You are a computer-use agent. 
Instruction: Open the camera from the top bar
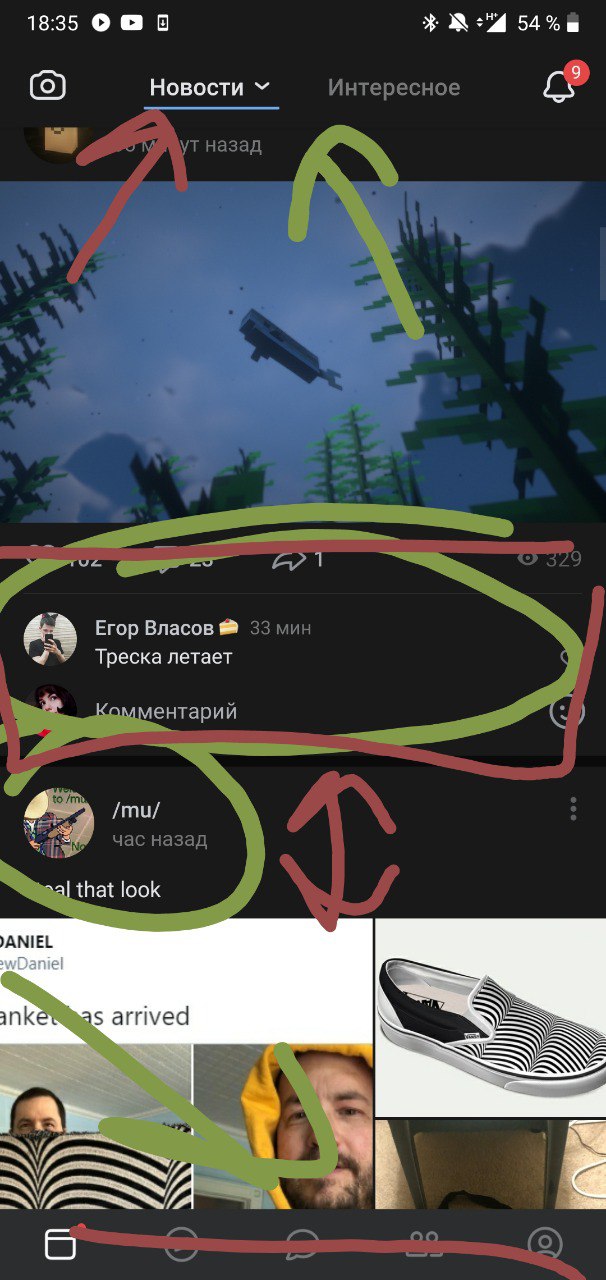tap(47, 86)
